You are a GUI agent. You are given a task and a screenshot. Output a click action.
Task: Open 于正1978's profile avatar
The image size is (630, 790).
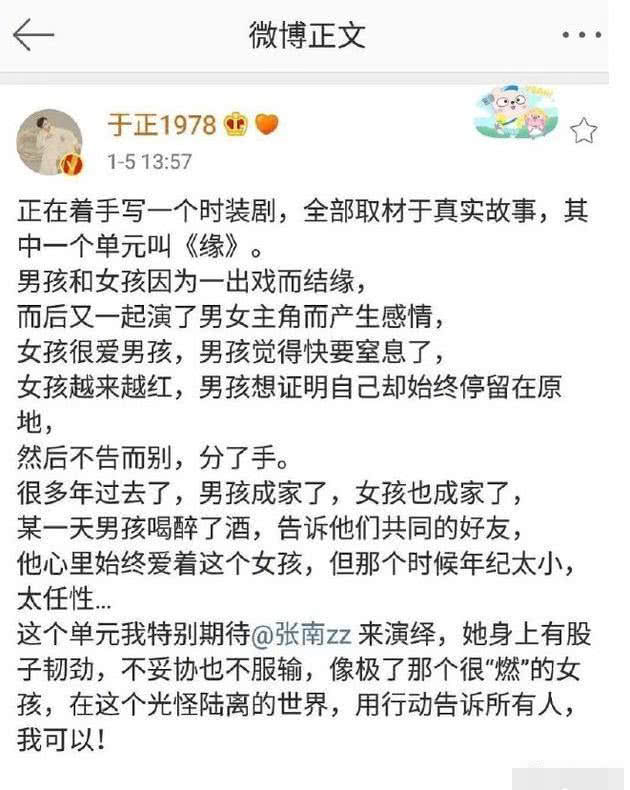tap(50, 141)
